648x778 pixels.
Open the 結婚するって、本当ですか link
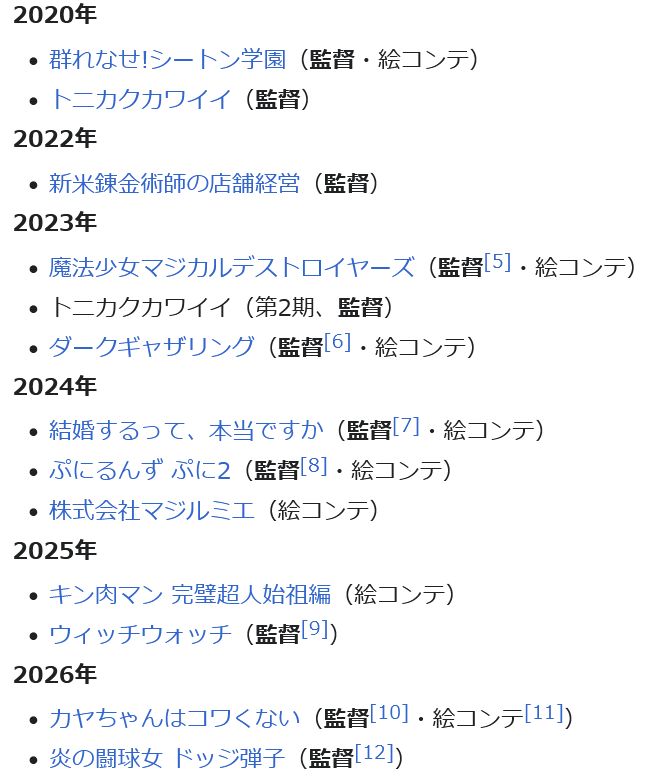pyautogui.click(x=186, y=430)
